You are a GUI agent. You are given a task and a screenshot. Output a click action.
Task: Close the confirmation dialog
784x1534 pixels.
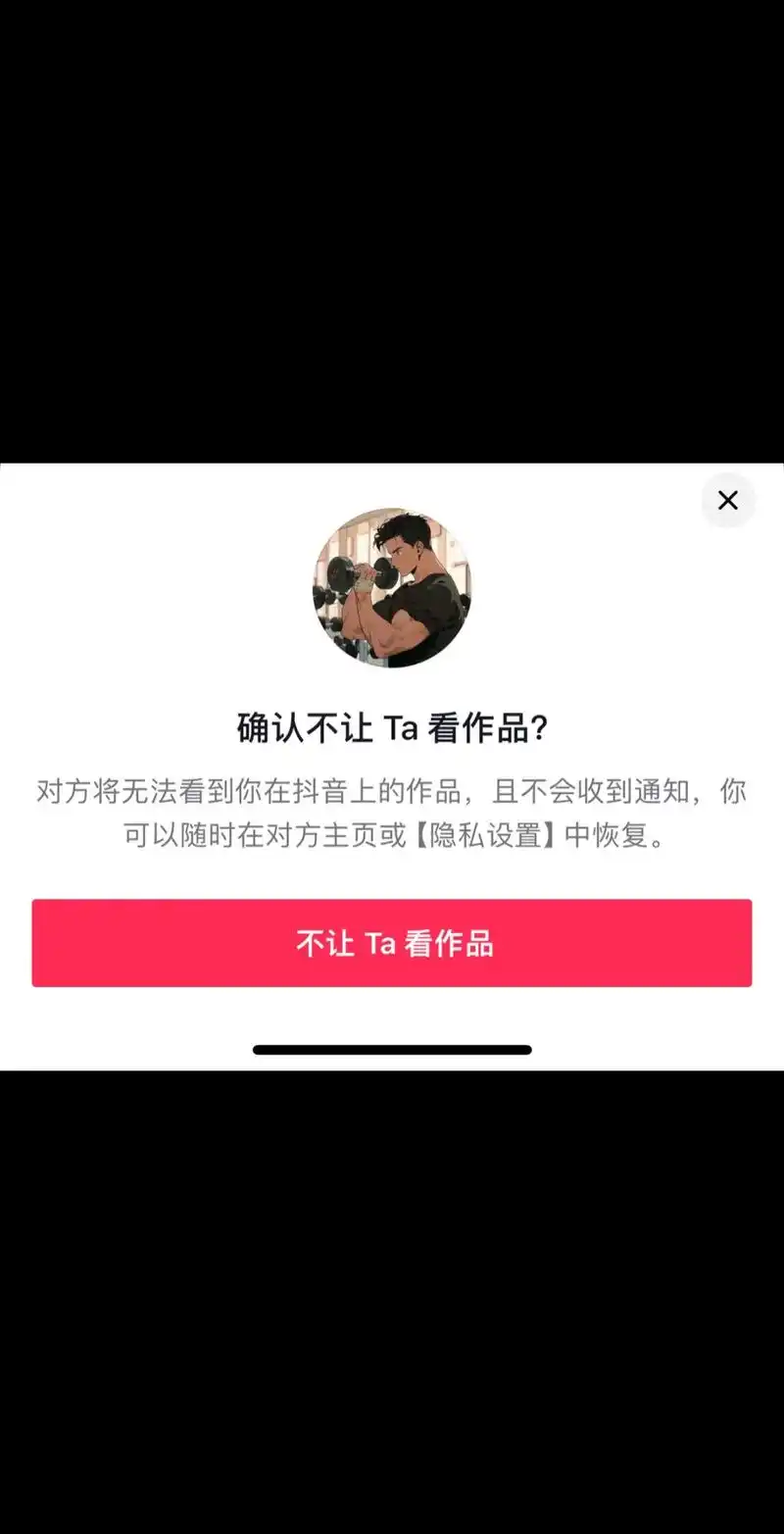727,501
